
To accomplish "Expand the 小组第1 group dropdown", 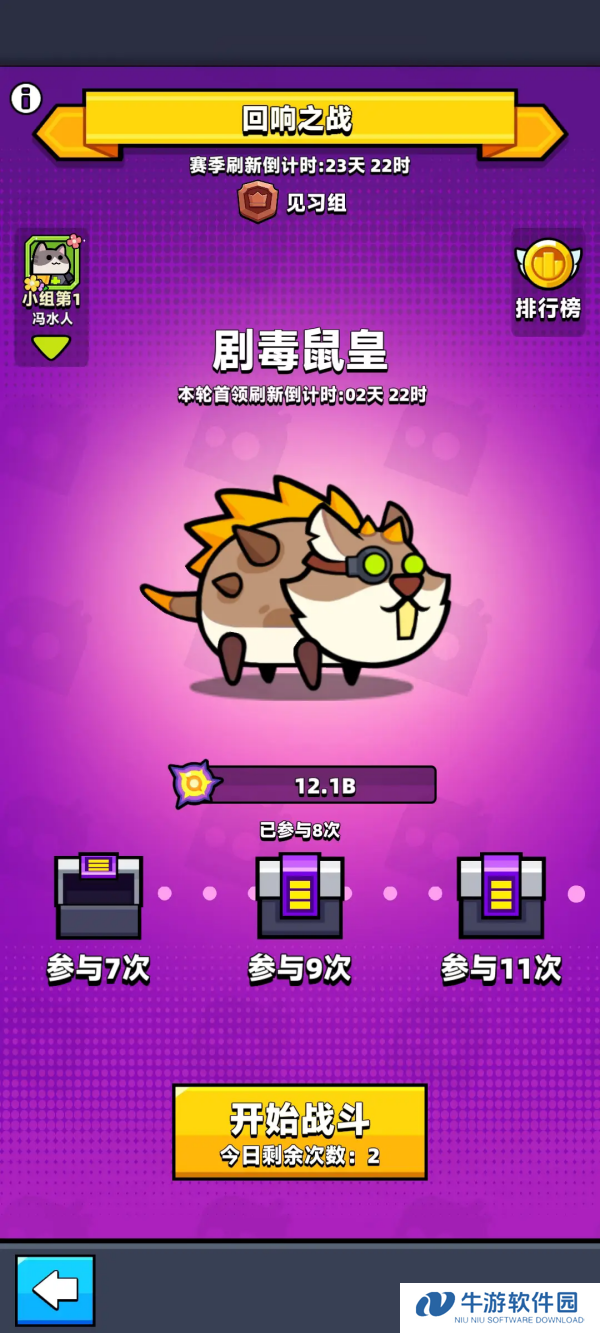I will (51, 348).
